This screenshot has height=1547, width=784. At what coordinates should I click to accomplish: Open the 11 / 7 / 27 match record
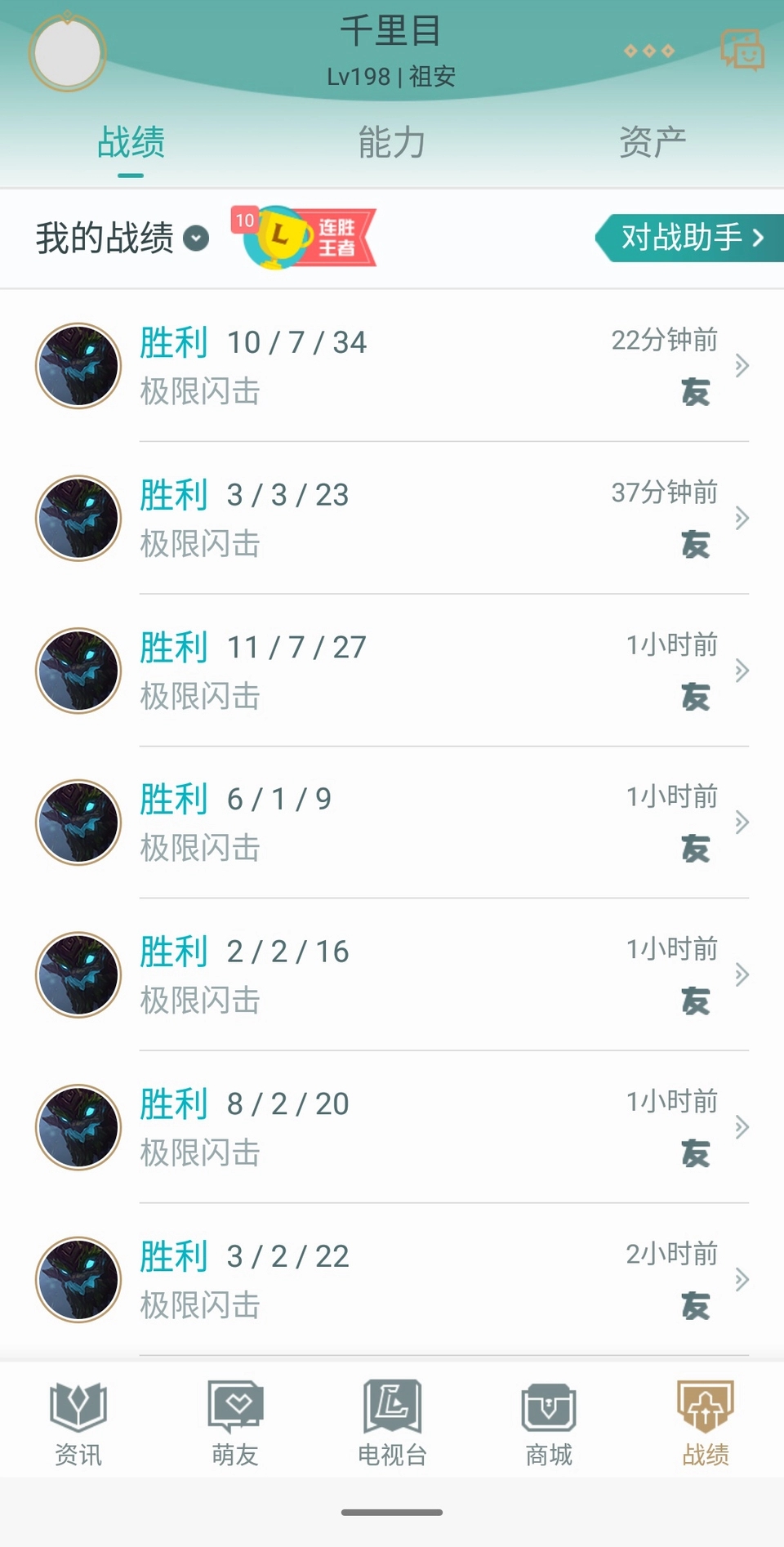[392, 671]
